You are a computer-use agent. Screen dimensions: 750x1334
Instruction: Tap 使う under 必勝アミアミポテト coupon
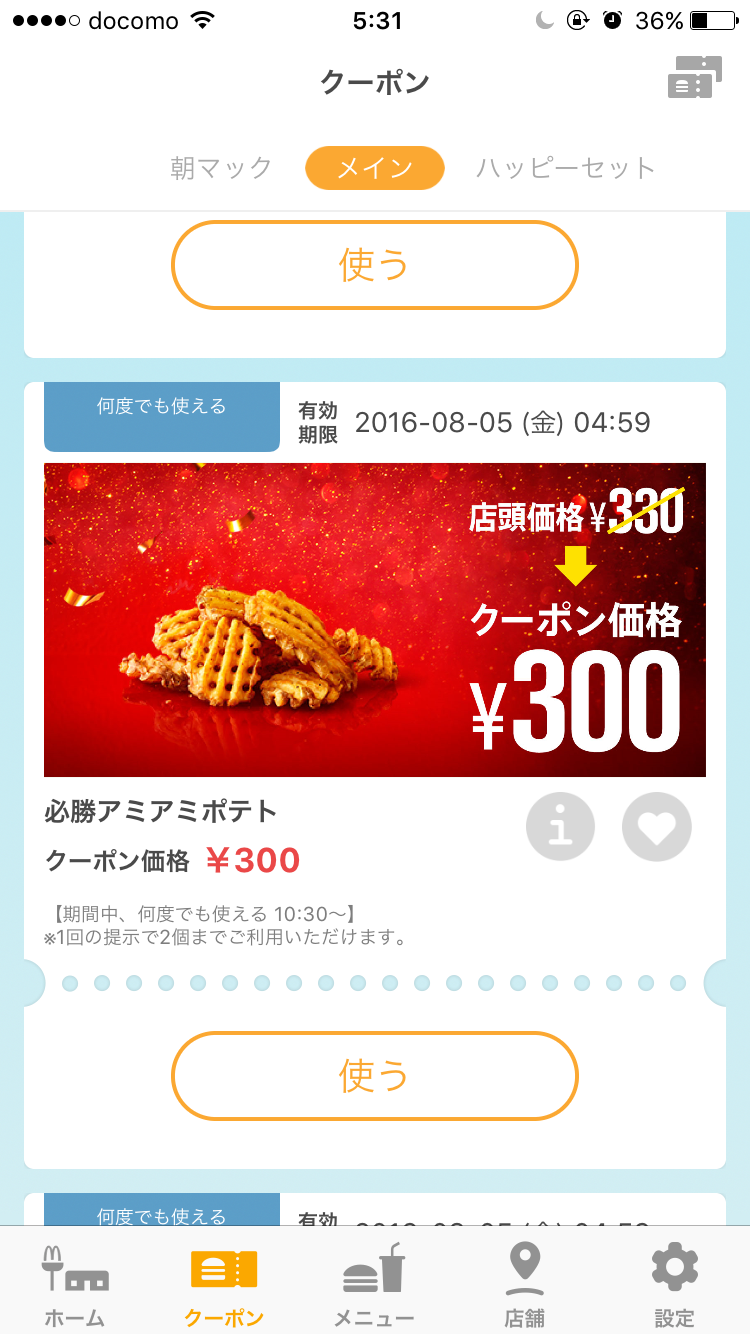click(375, 1076)
